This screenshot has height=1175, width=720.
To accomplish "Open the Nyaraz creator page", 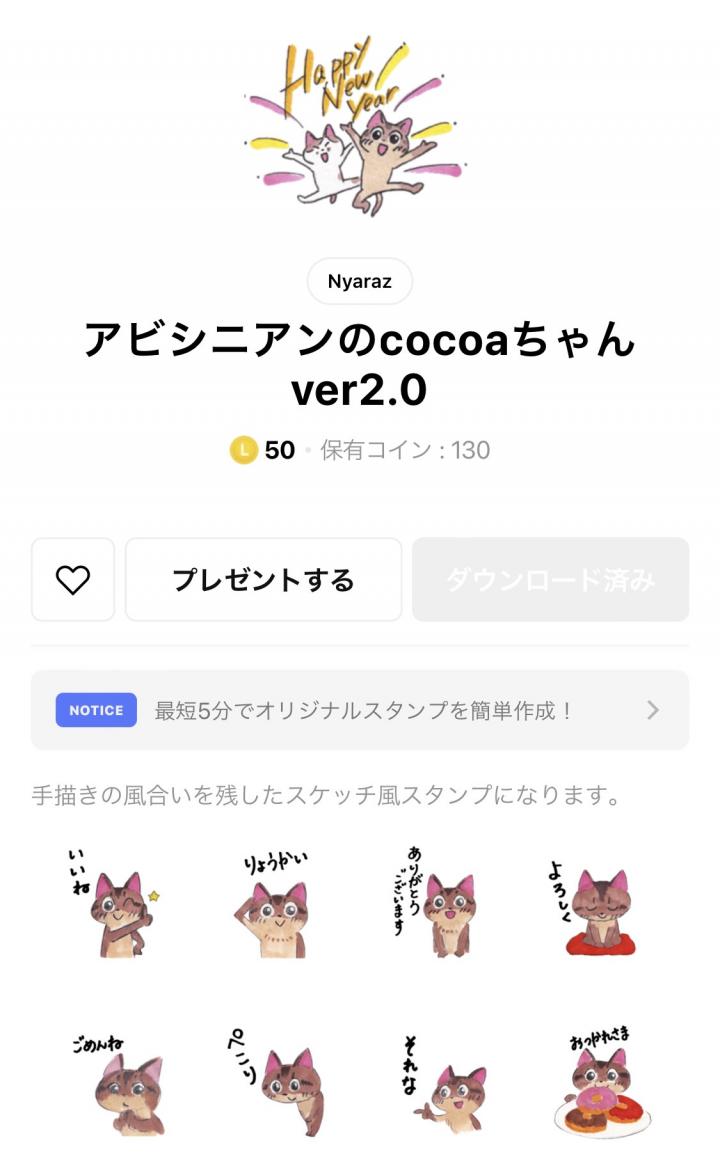I will click(359, 282).
